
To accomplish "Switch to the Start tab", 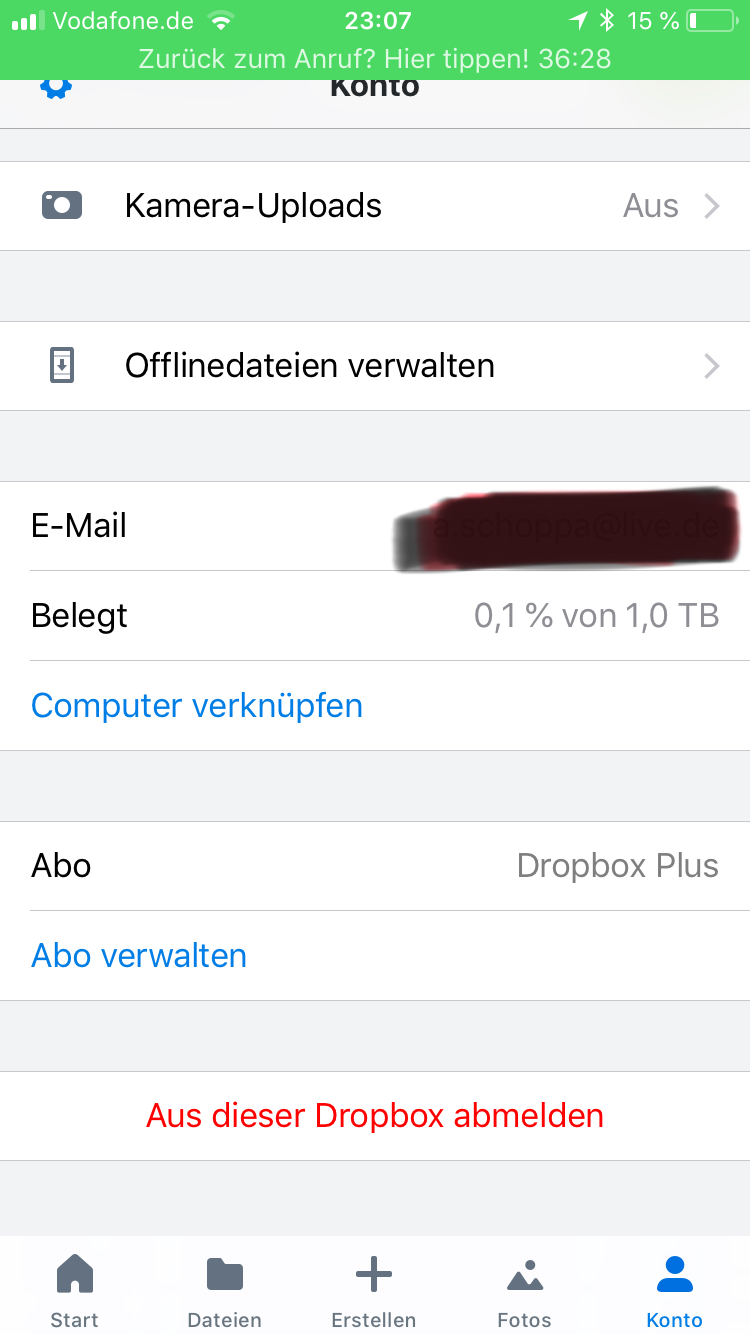I will [x=75, y=1291].
